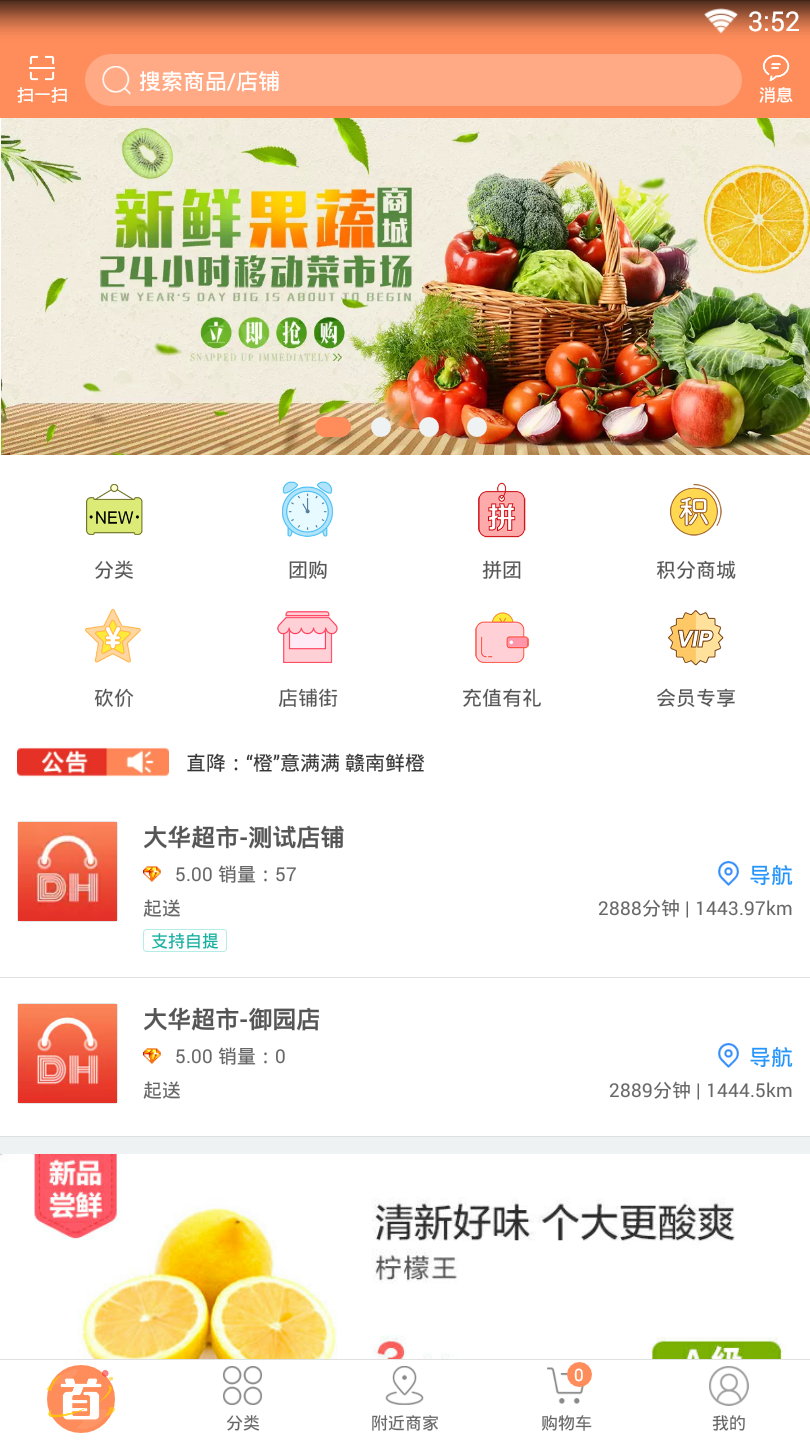The width and height of the screenshot is (810, 1440).
Task: Open the 扫一扫 scanner
Action: pyautogui.click(x=42, y=80)
